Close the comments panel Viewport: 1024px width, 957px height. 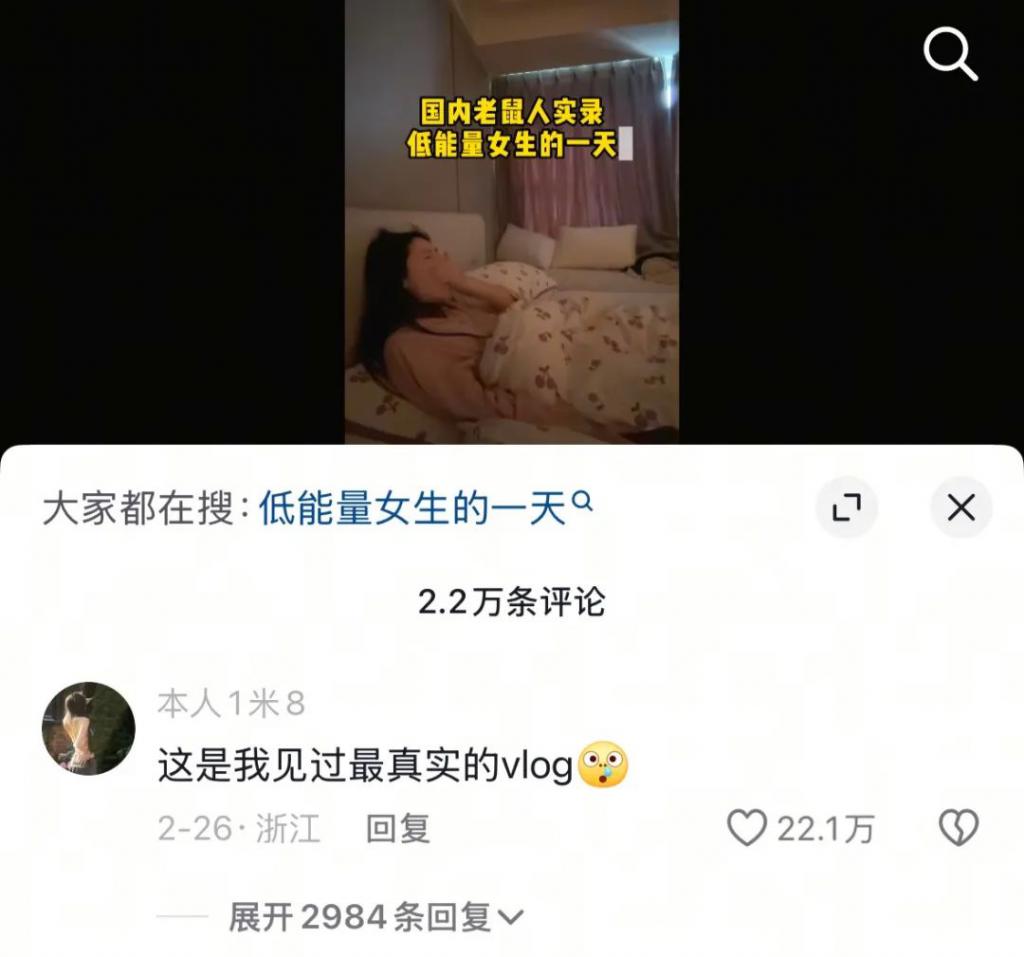[x=961, y=509]
